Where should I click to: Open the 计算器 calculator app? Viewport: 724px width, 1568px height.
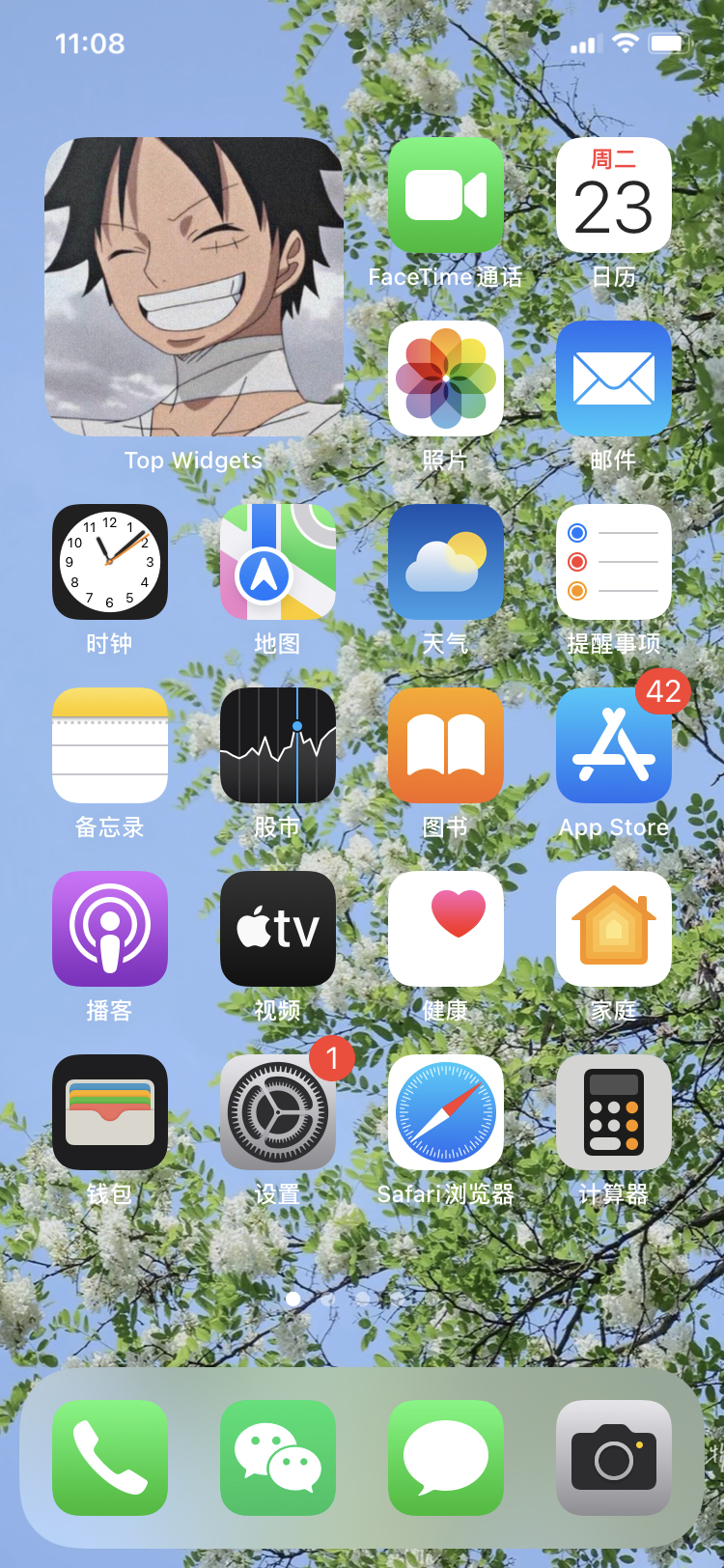pyautogui.click(x=613, y=1112)
